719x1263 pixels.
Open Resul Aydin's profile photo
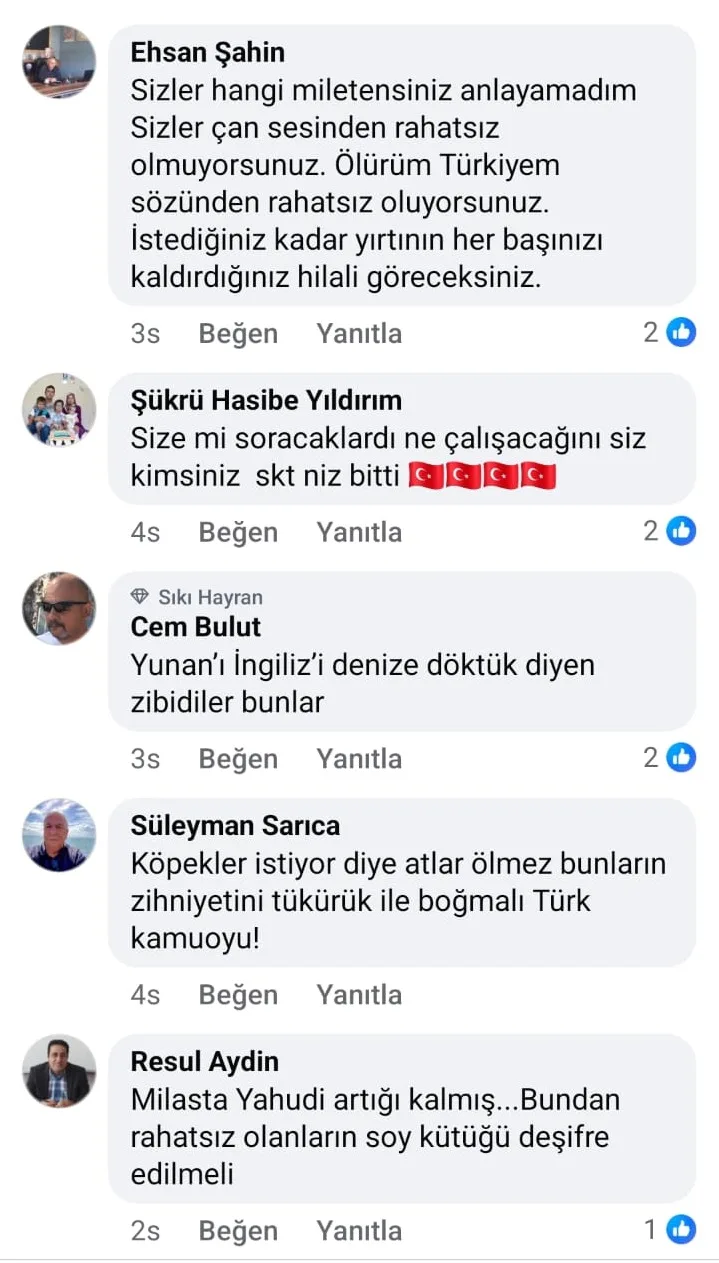click(59, 1070)
